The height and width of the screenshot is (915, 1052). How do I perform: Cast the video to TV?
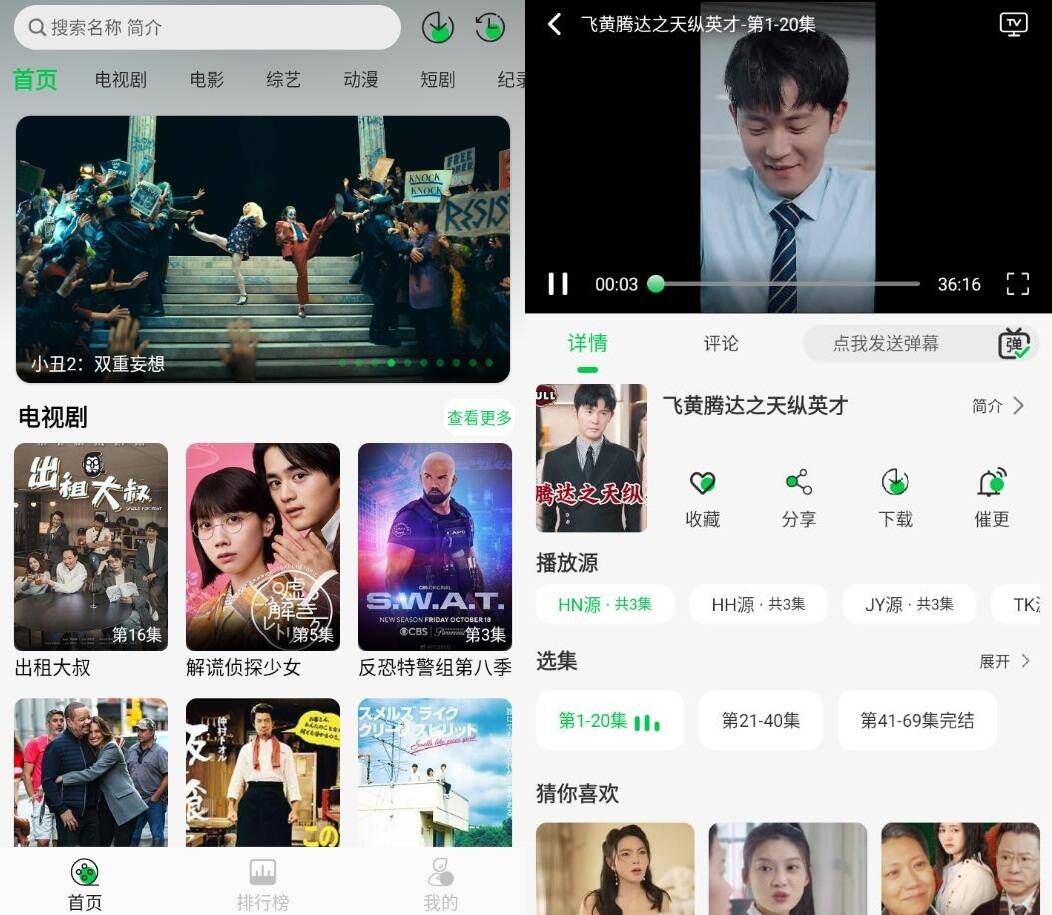tap(1013, 24)
